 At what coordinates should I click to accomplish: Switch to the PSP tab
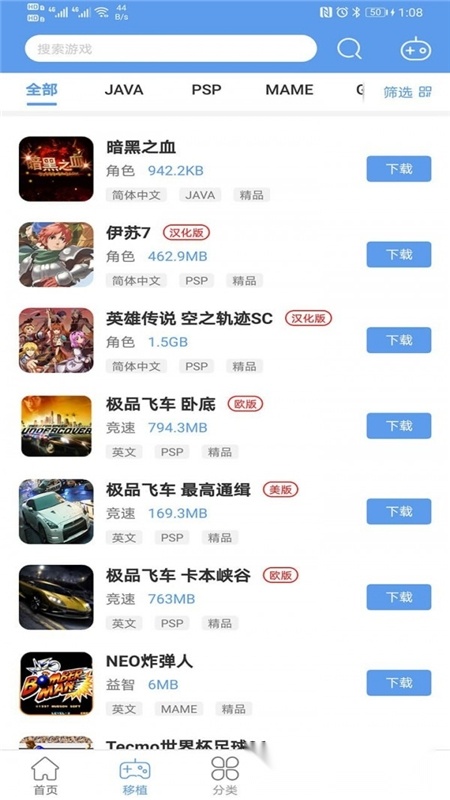pos(207,90)
